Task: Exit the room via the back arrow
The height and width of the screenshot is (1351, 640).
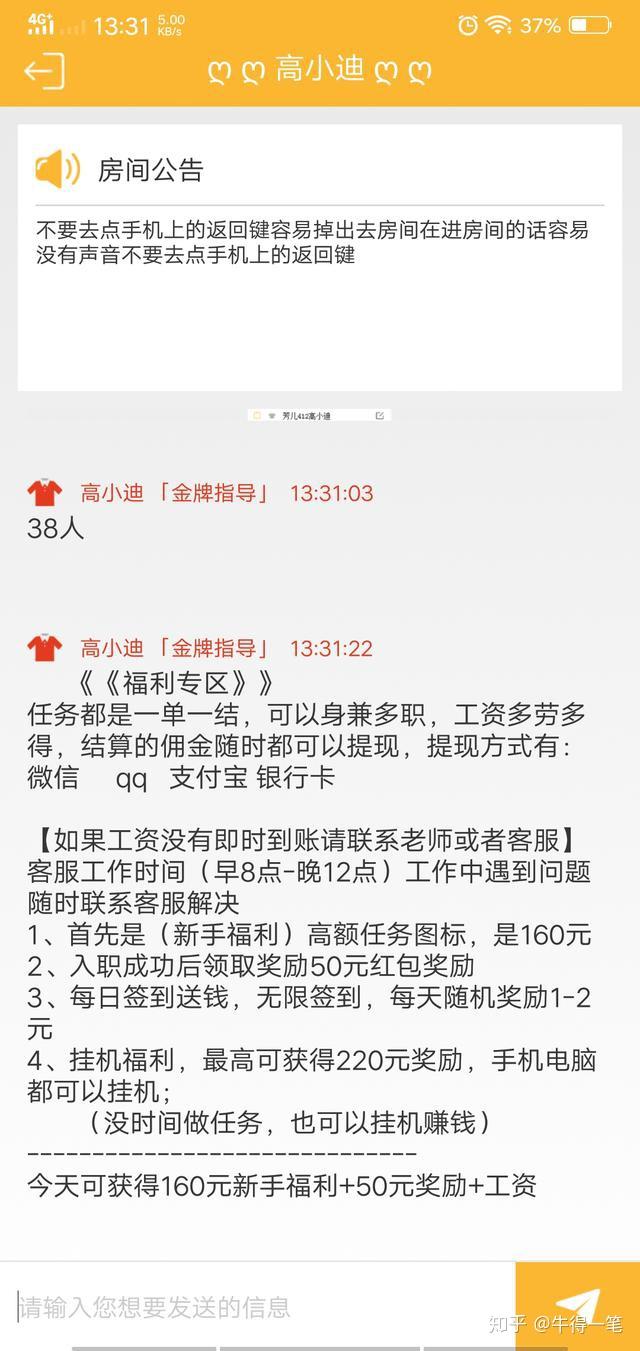Action: (x=44, y=71)
